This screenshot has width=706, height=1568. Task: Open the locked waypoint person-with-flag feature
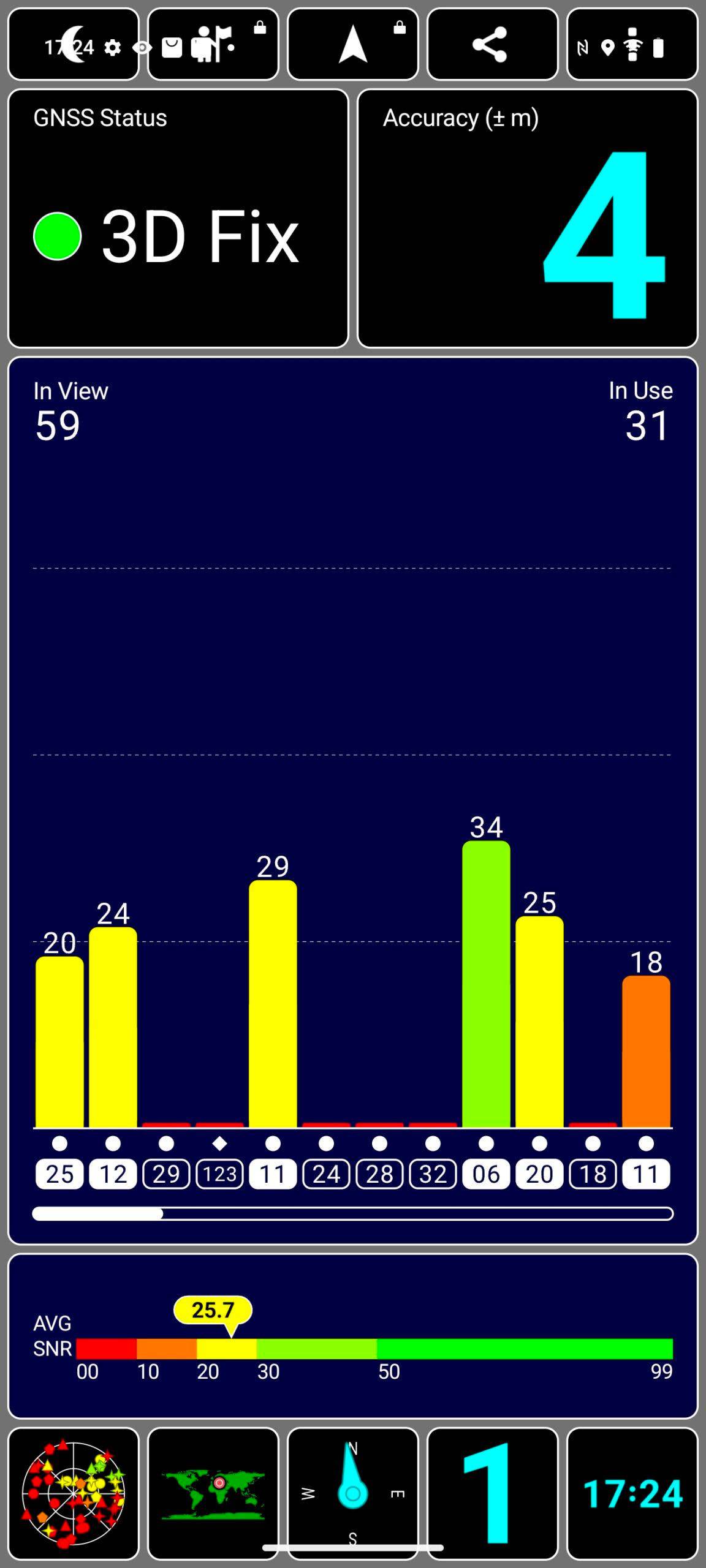[213, 44]
